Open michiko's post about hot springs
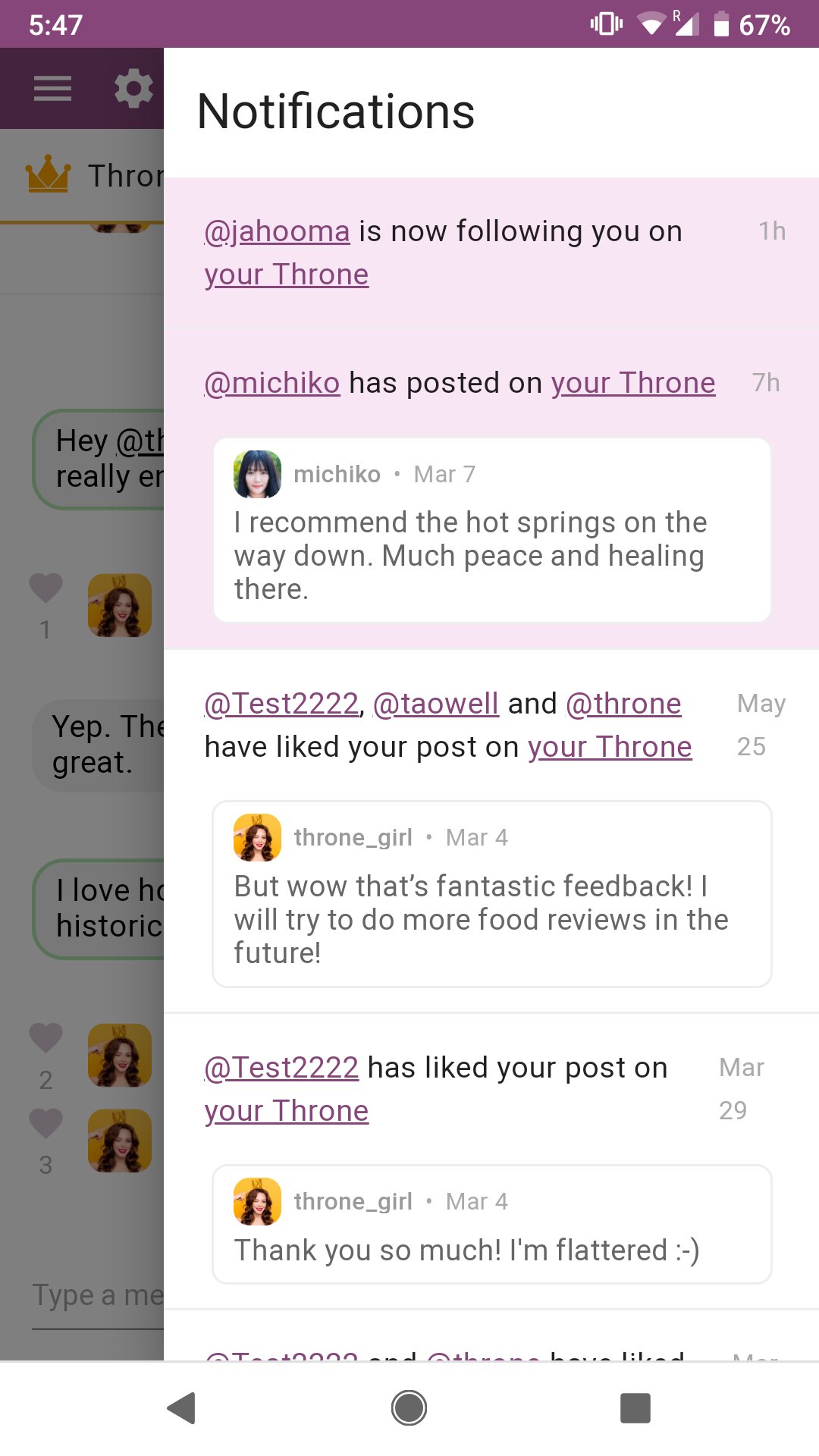Image resolution: width=819 pixels, height=1456 pixels. pyautogui.click(x=492, y=530)
